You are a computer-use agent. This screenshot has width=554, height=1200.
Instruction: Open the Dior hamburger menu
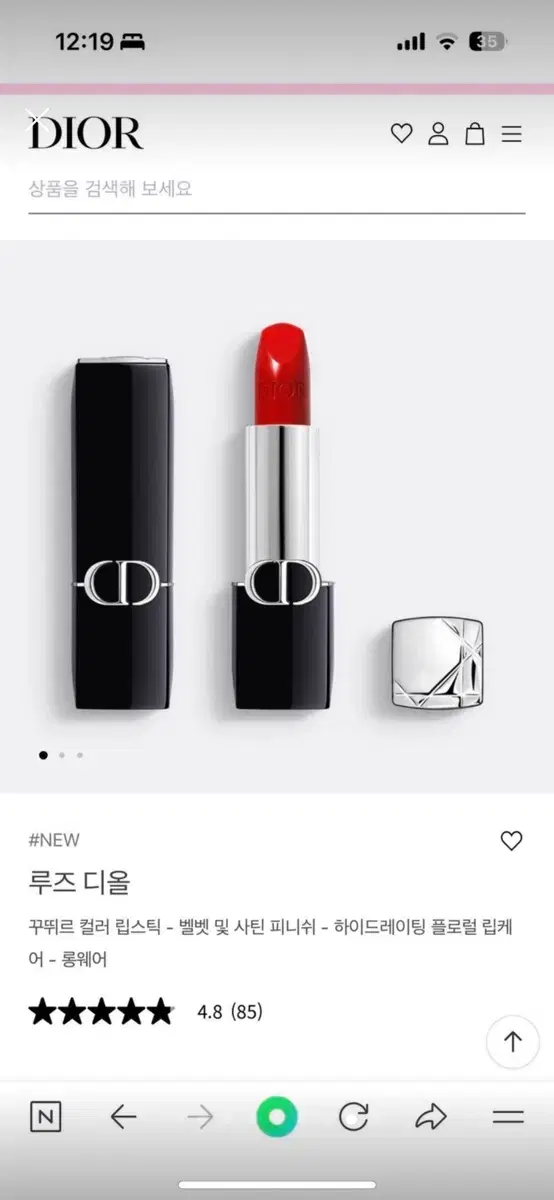click(x=512, y=134)
